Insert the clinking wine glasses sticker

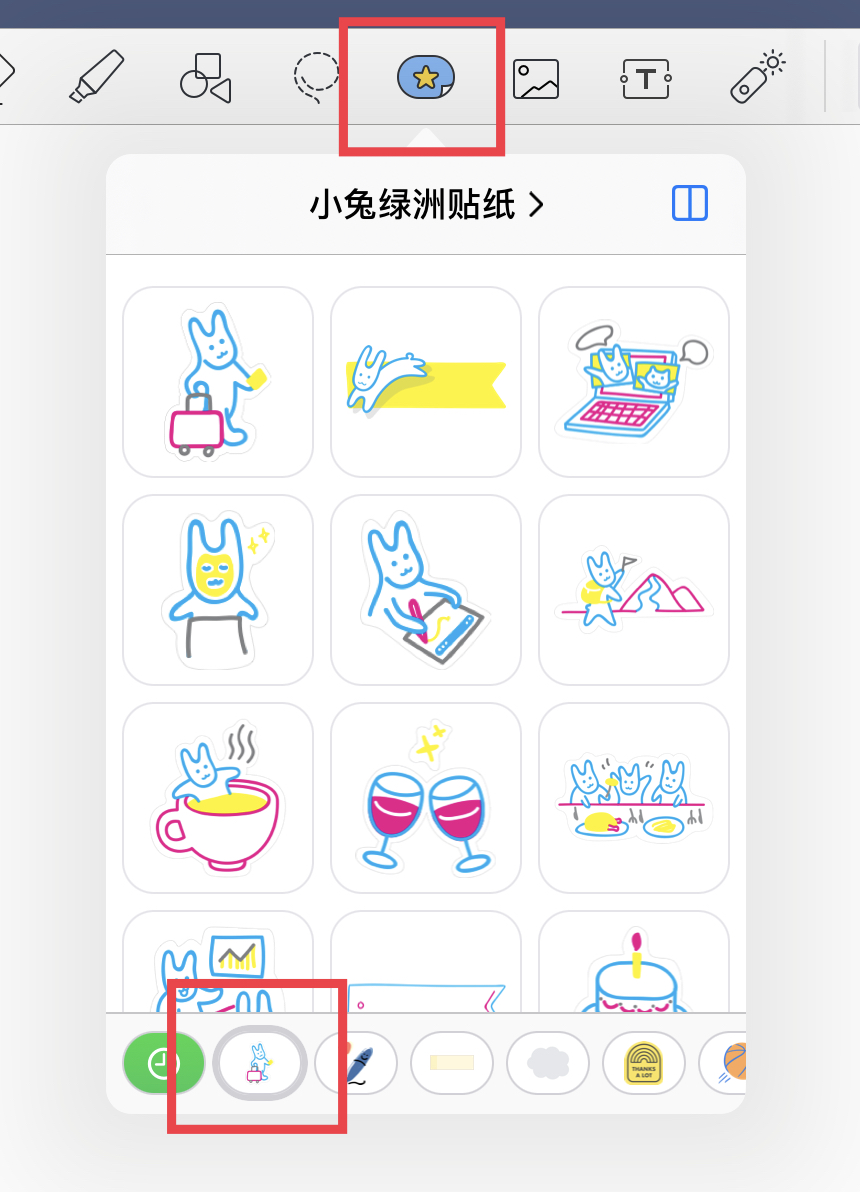pyautogui.click(x=426, y=798)
